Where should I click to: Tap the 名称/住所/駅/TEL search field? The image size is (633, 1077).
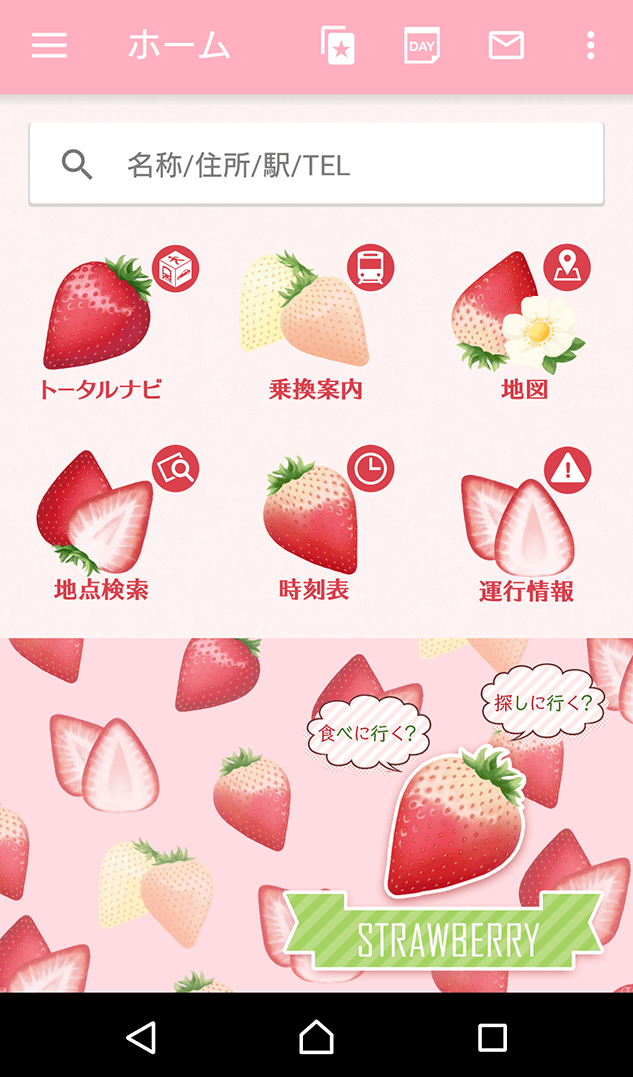[316, 165]
